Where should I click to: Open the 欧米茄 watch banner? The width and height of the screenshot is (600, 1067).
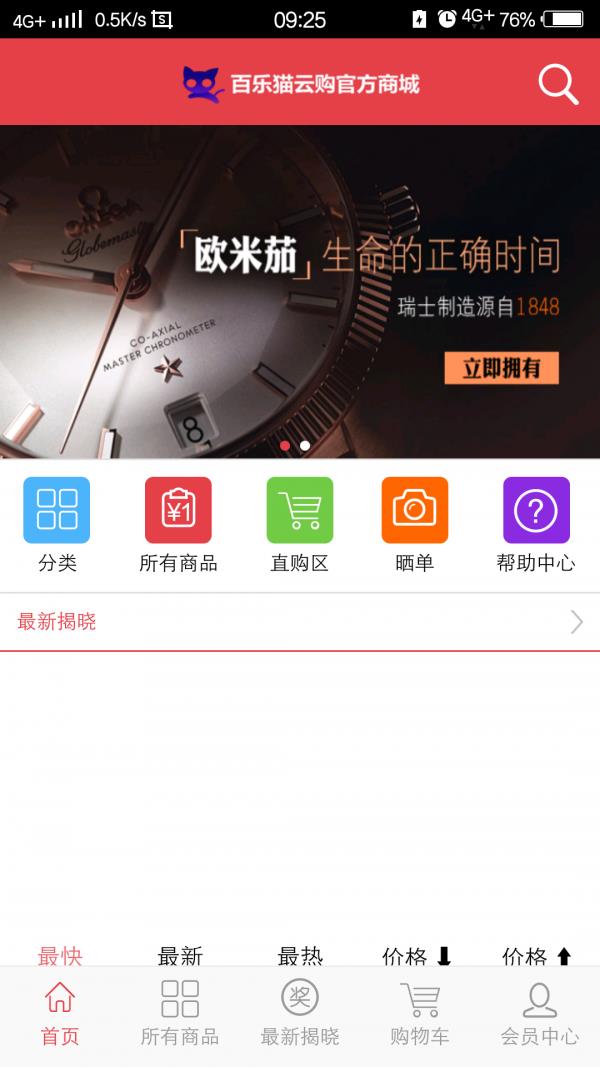(300, 291)
